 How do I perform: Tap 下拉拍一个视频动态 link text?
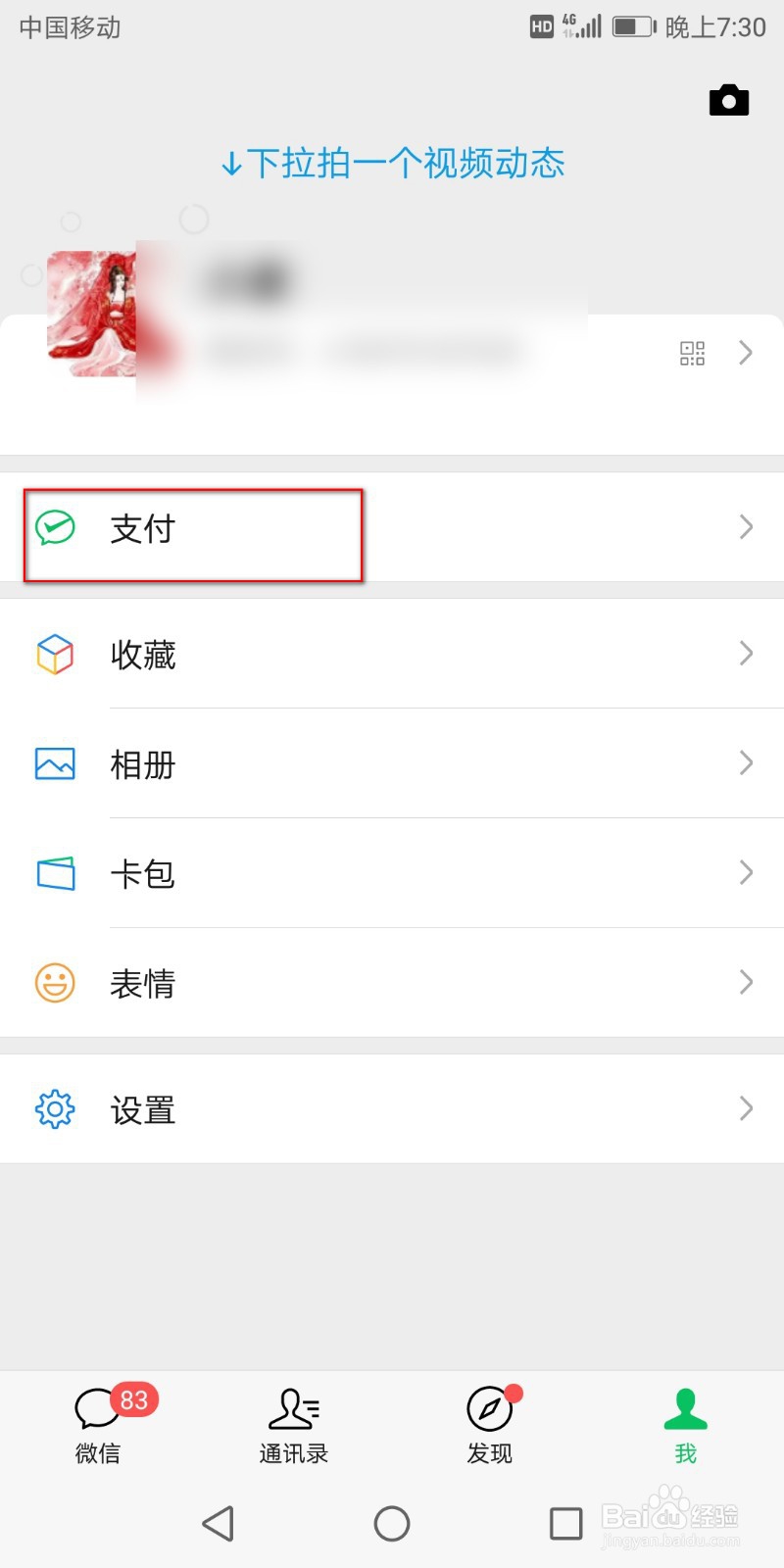[x=392, y=164]
